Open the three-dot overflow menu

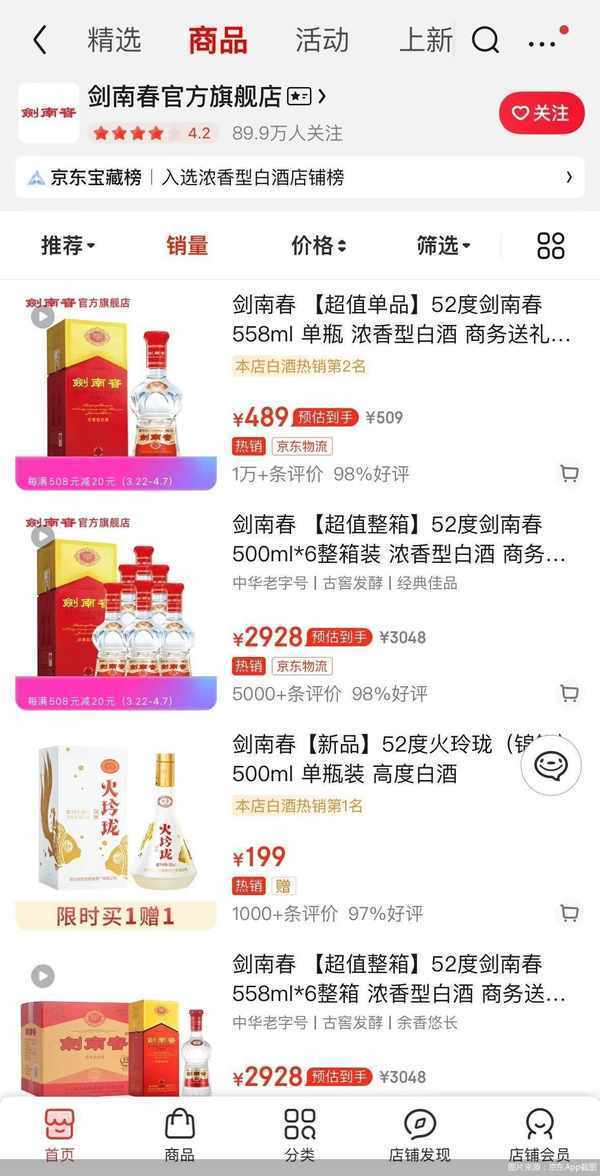(543, 43)
